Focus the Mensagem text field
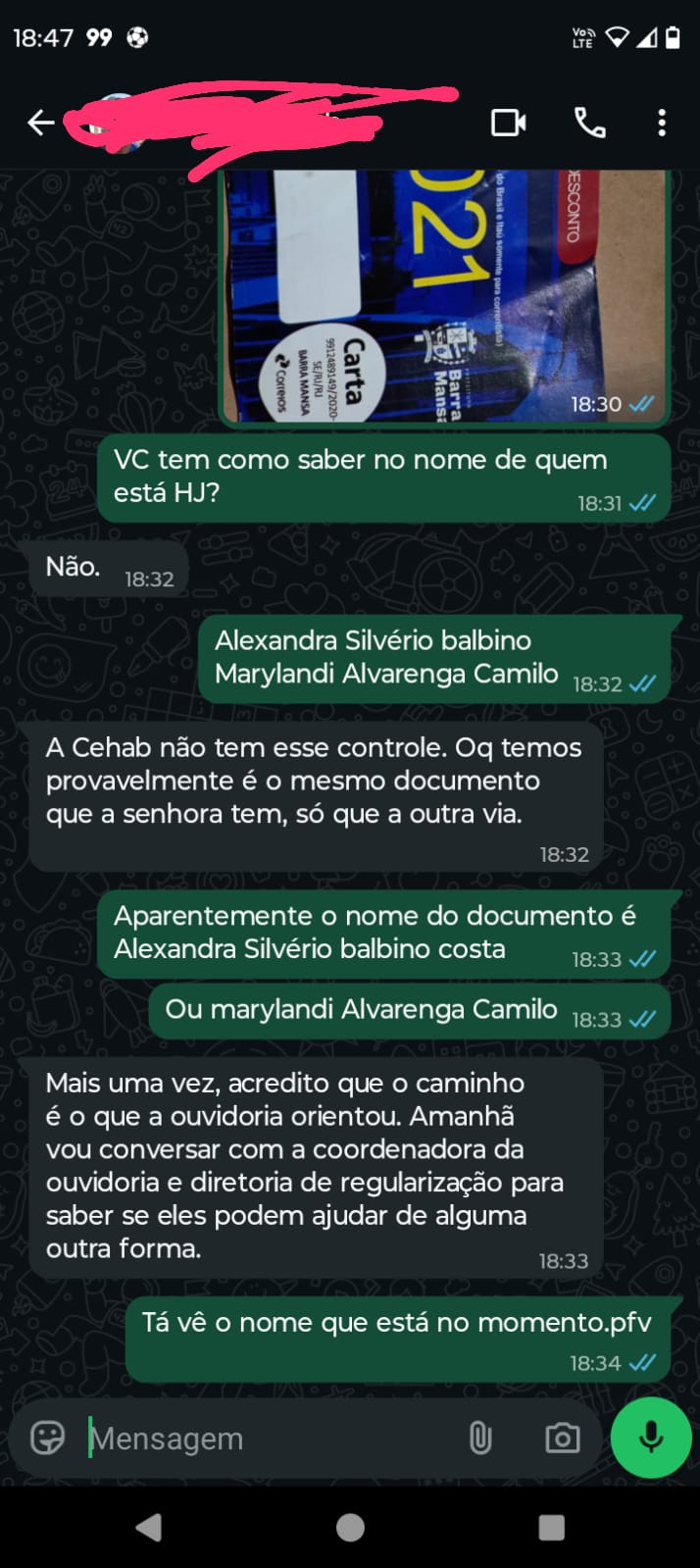 click(265, 1439)
